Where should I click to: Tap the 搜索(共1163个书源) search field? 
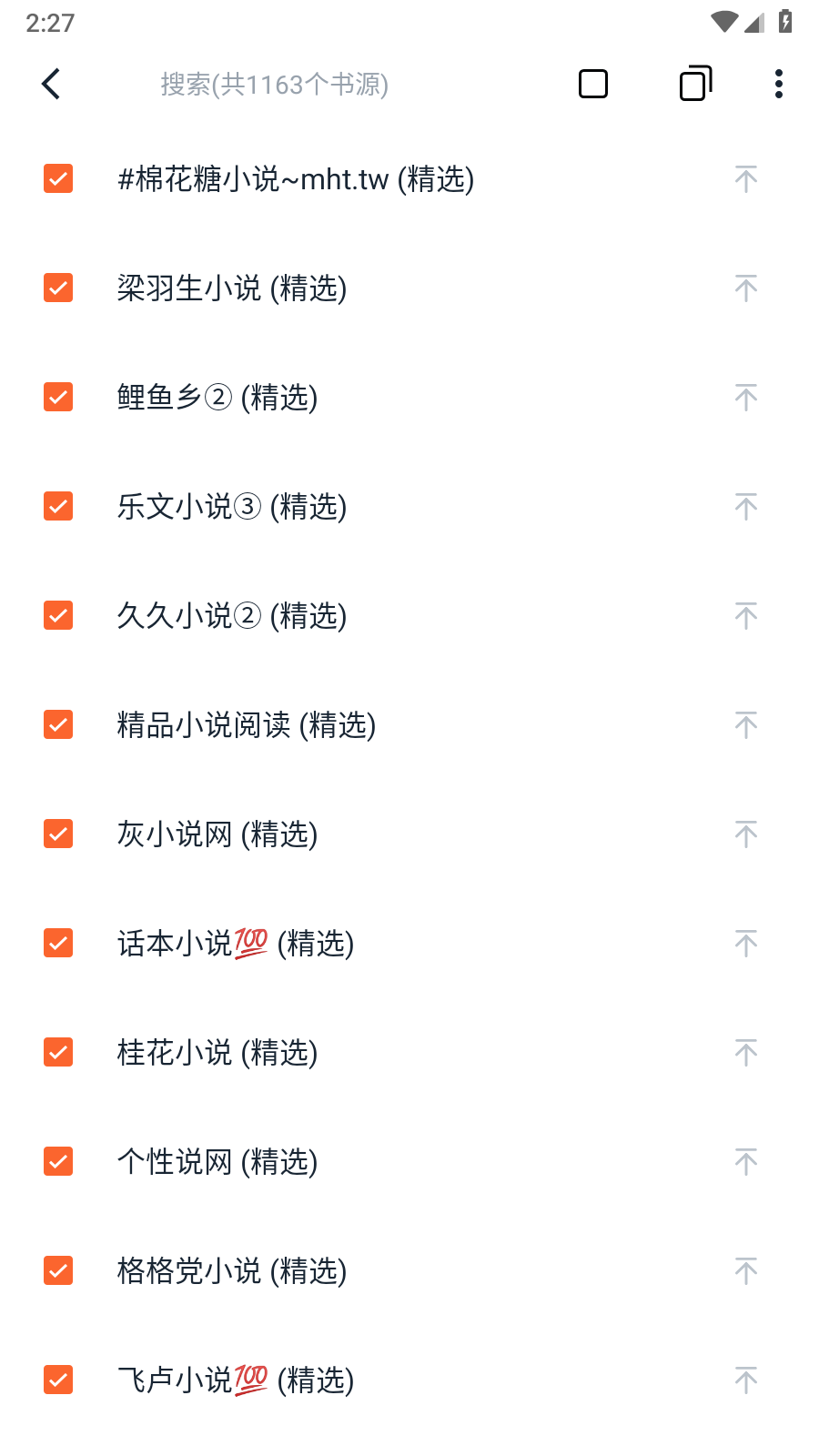coord(271,84)
